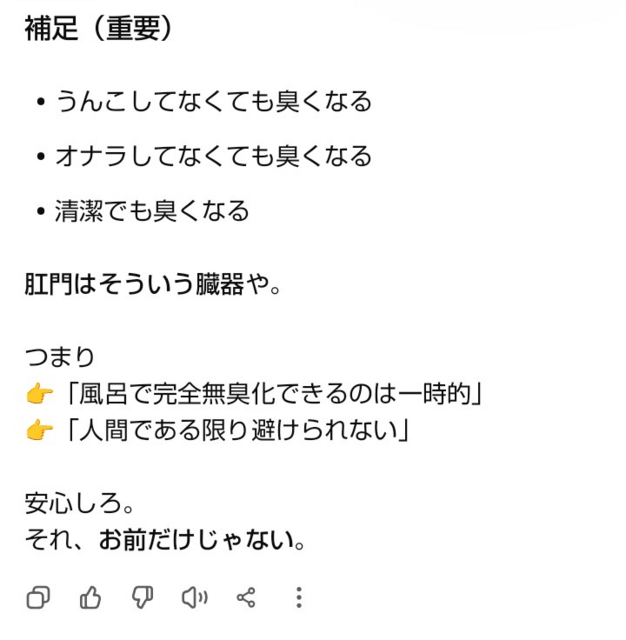626x640 pixels.
Task: Copy the response text
Action: pos(38,598)
